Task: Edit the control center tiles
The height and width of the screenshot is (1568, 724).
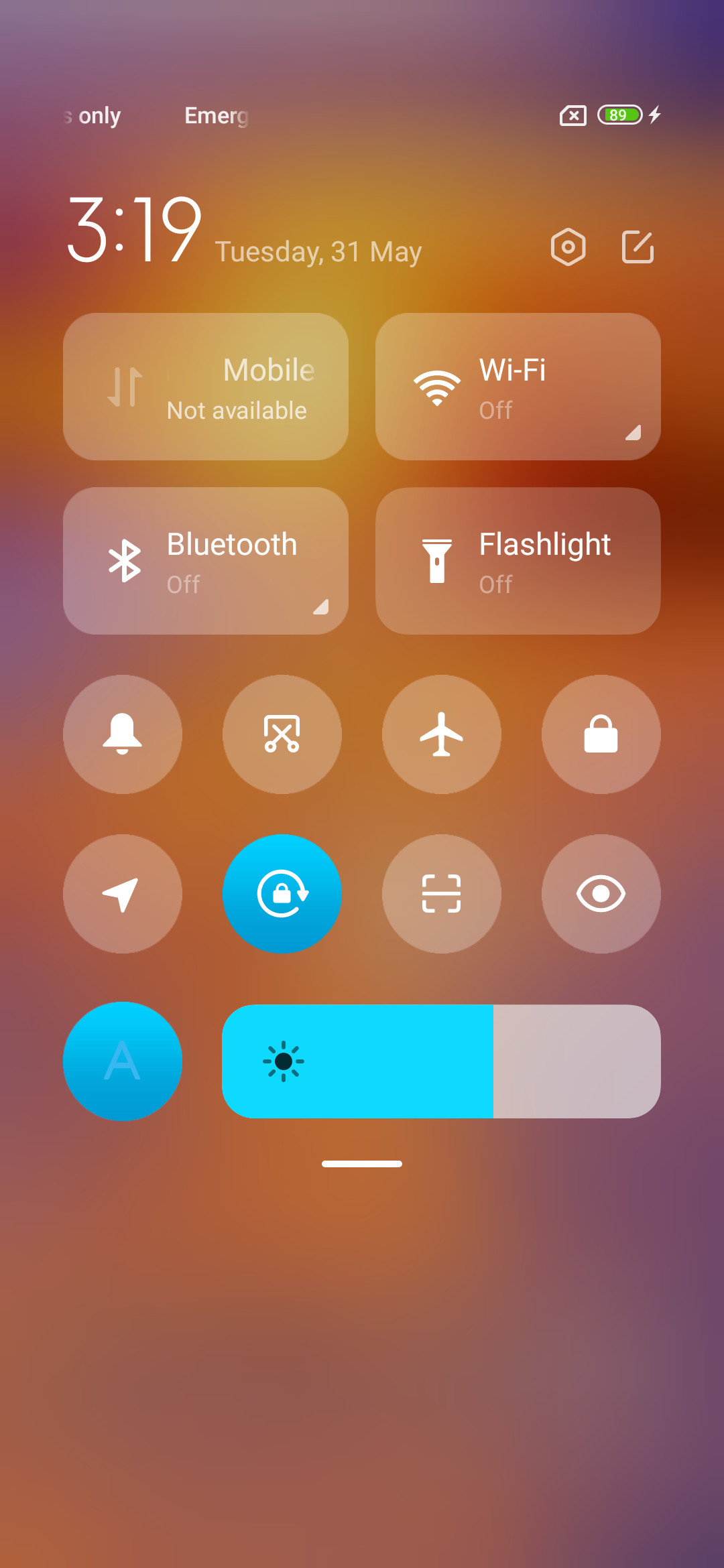Action: (x=638, y=247)
